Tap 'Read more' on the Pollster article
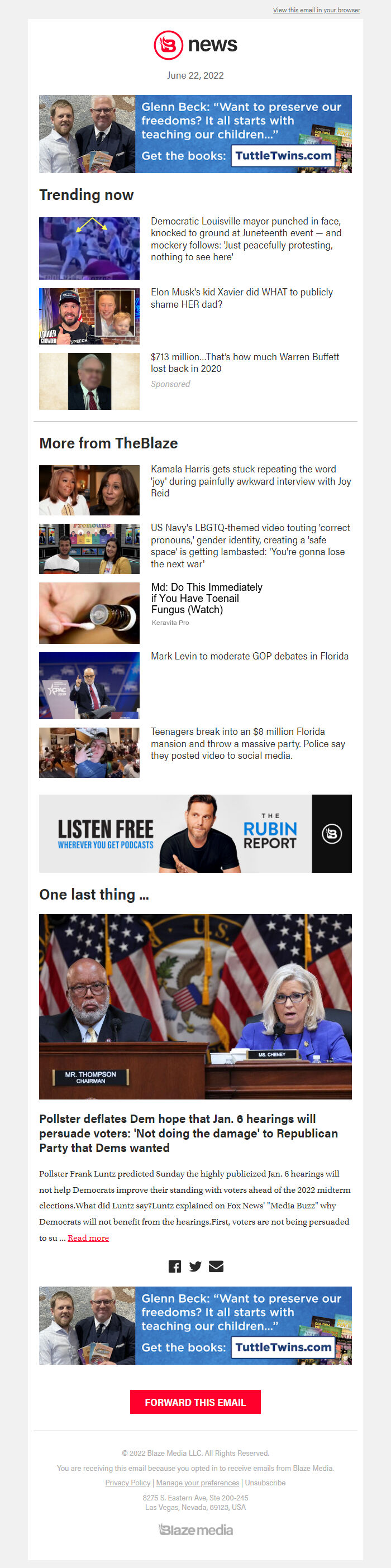391x1568 pixels. (88, 1237)
